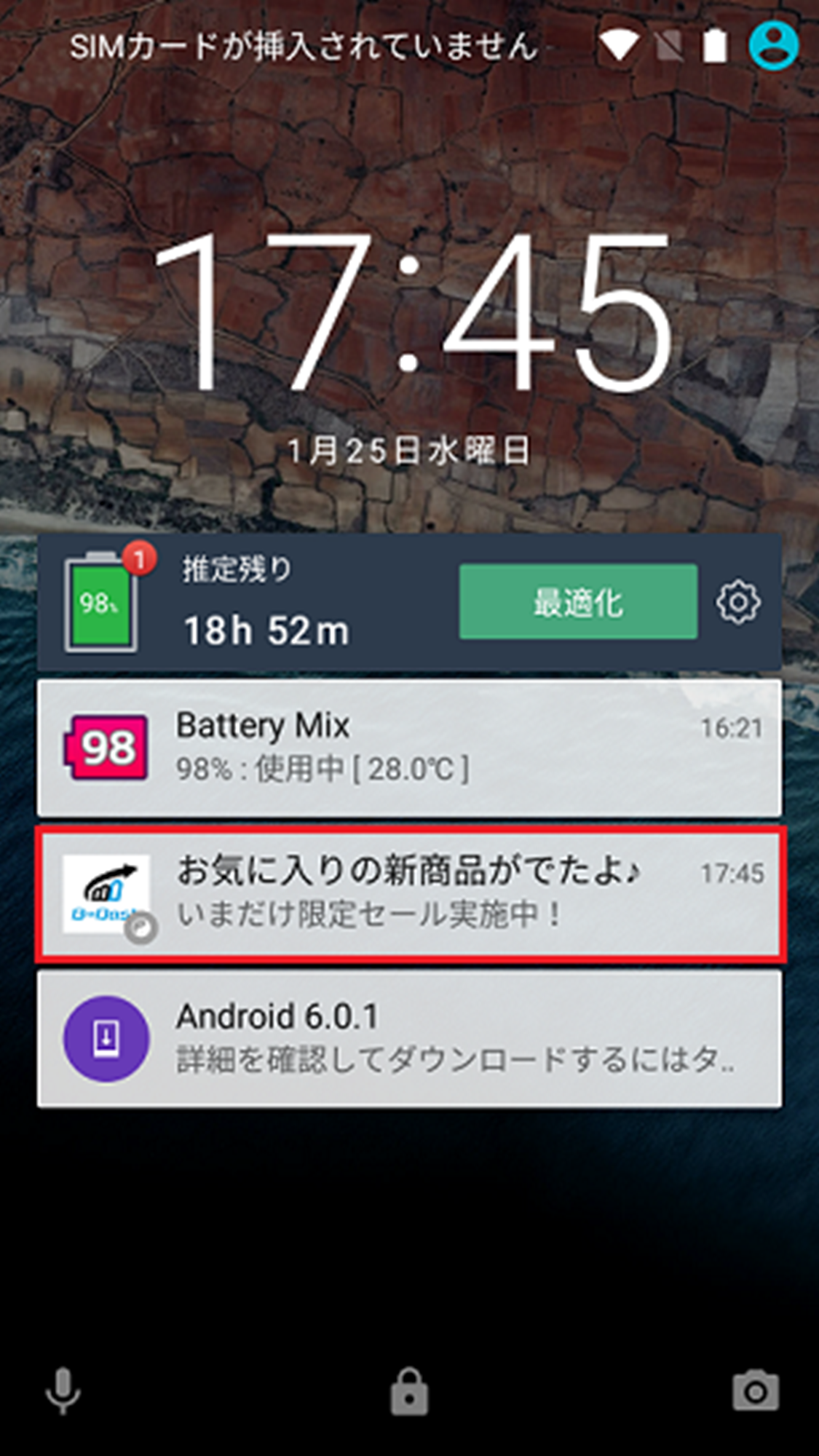Launch camera from lock screen
The height and width of the screenshot is (1456, 819).
point(756,1390)
